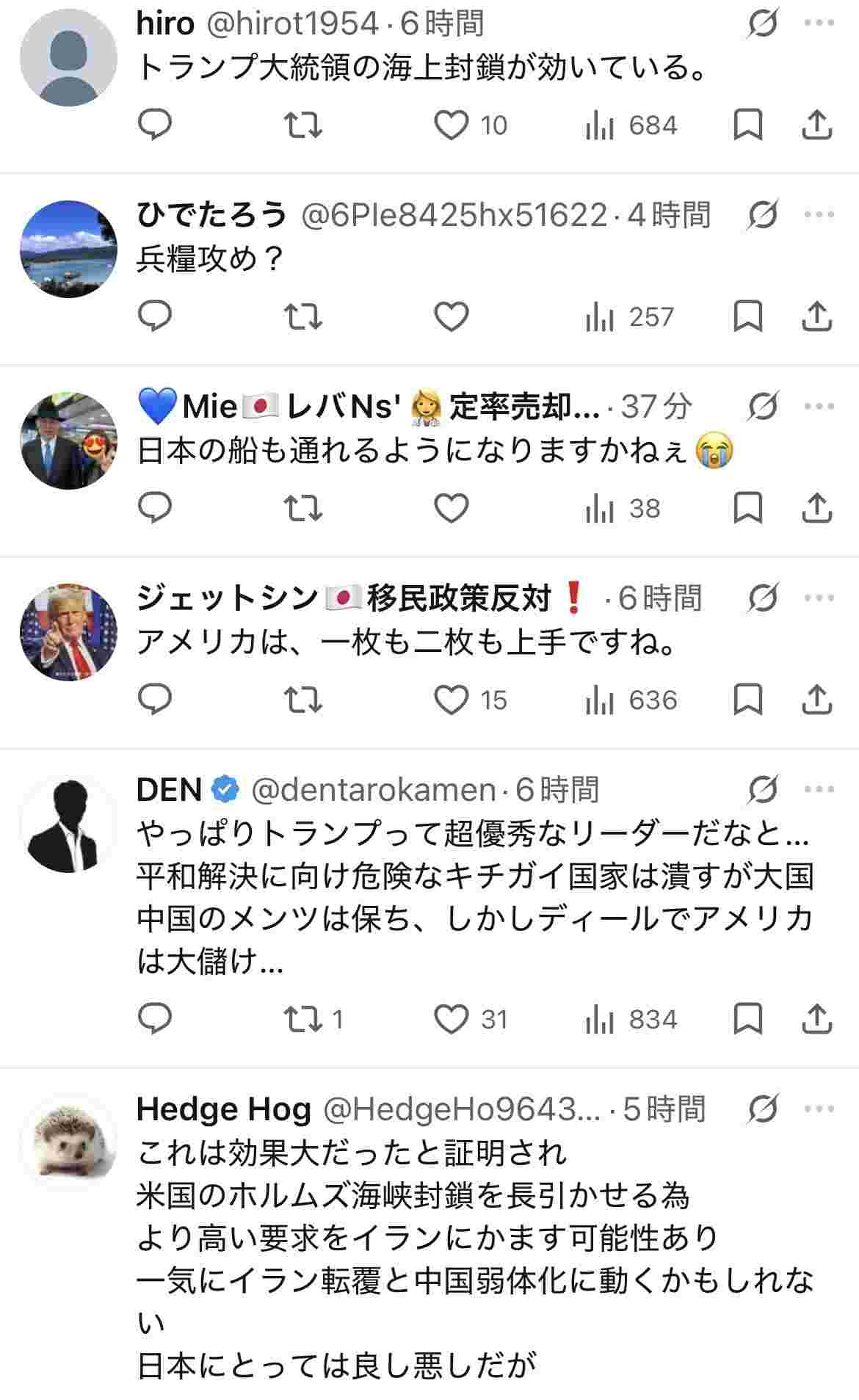Like the Mie reply about Japanese ships
The height and width of the screenshot is (1400, 859).
coord(452,508)
